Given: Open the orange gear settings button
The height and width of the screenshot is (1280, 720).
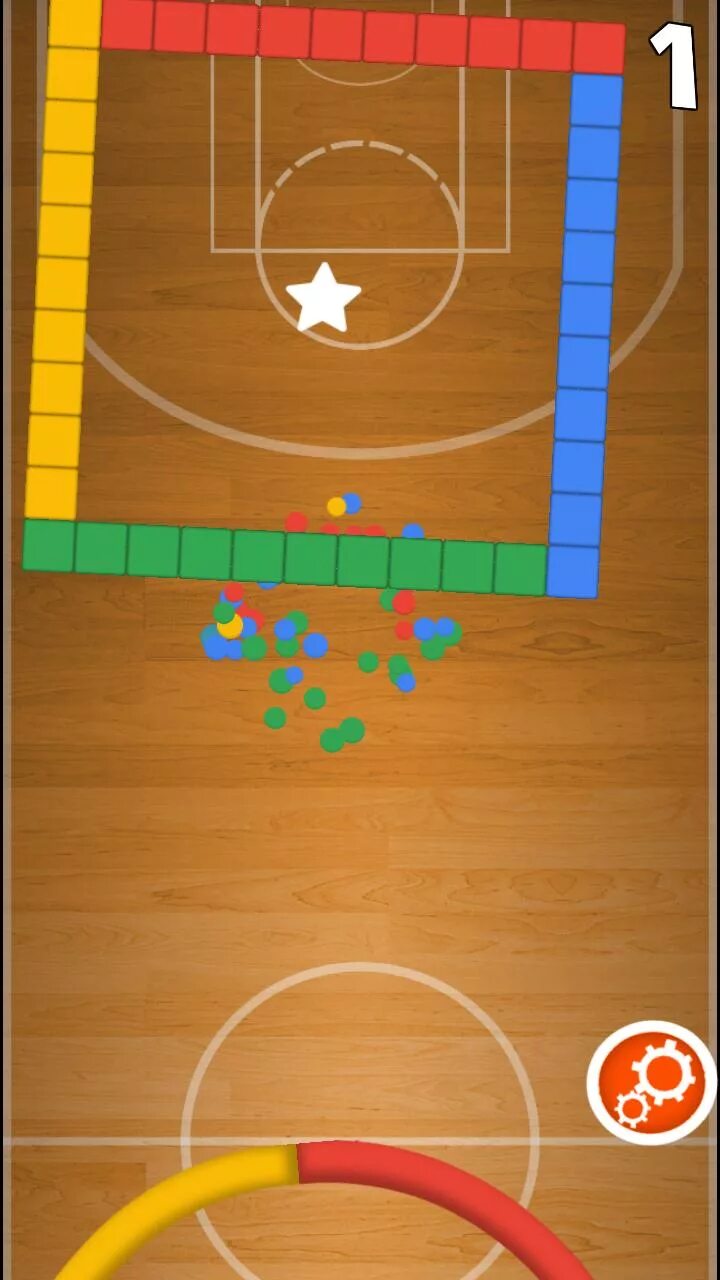Looking at the screenshot, I should pyautogui.click(x=651, y=1083).
